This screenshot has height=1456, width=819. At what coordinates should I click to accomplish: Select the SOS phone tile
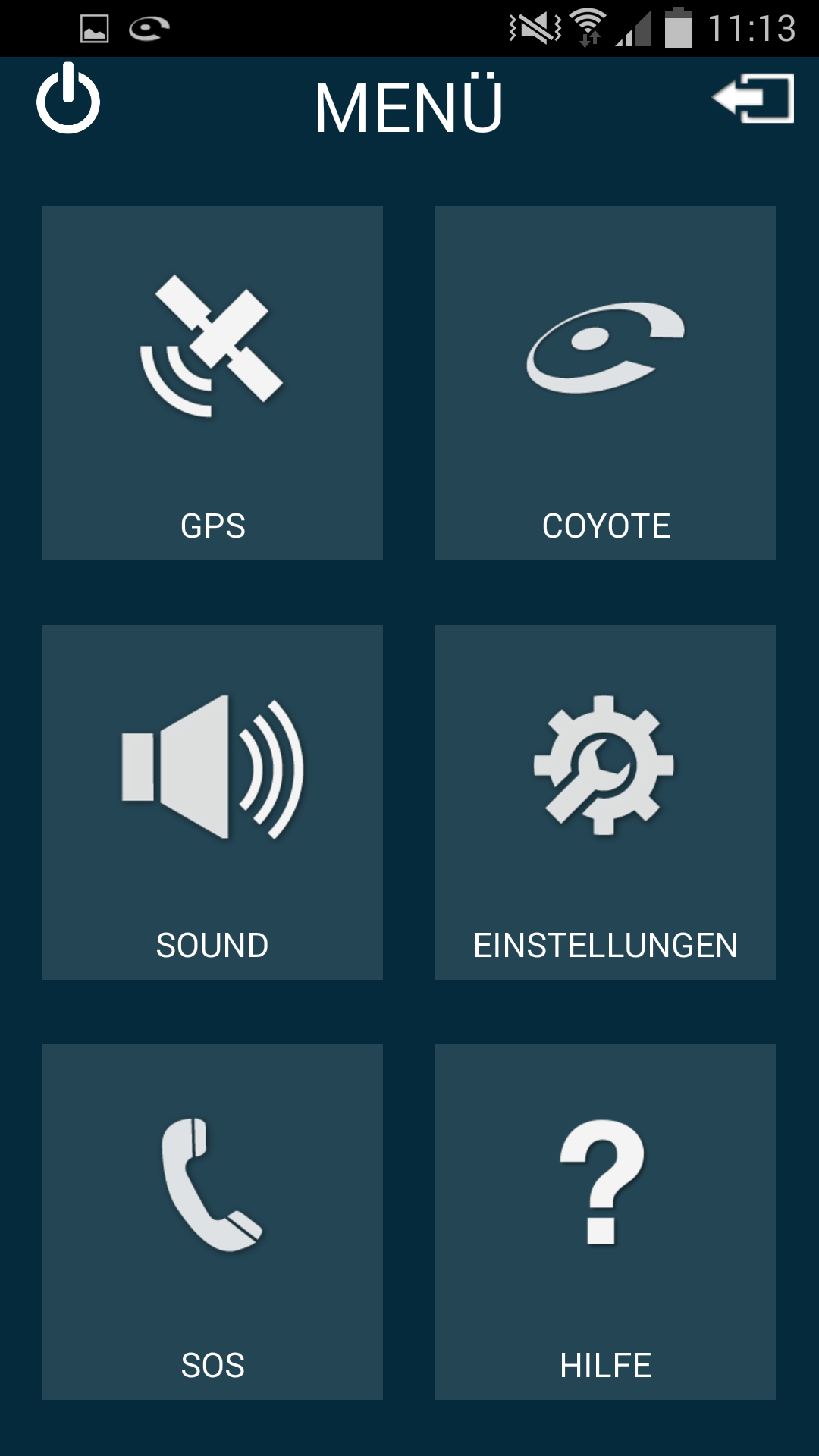[212, 1222]
